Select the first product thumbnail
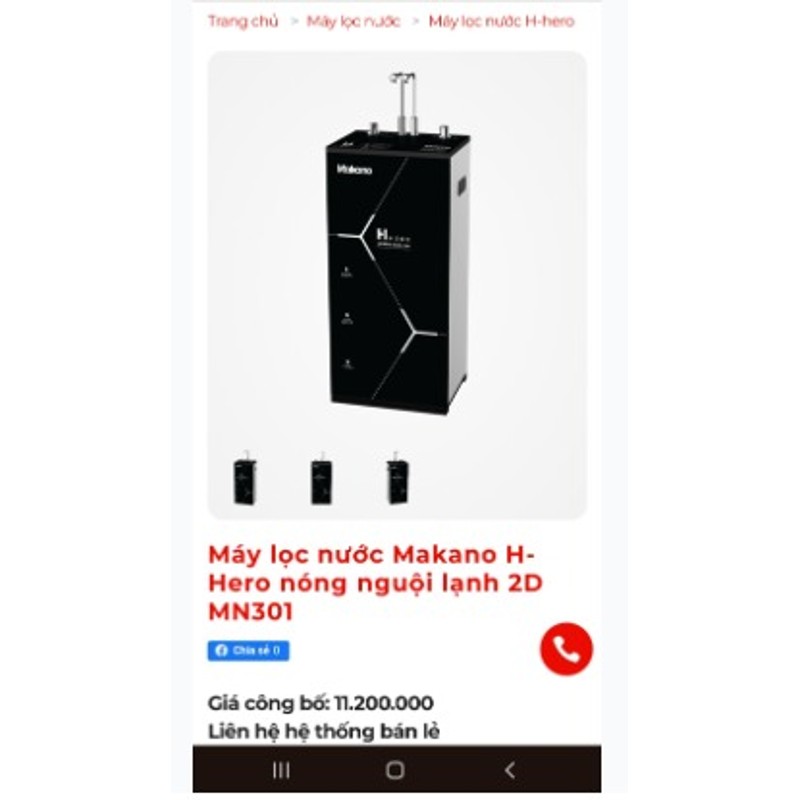This screenshot has width=800, height=800. click(x=245, y=480)
